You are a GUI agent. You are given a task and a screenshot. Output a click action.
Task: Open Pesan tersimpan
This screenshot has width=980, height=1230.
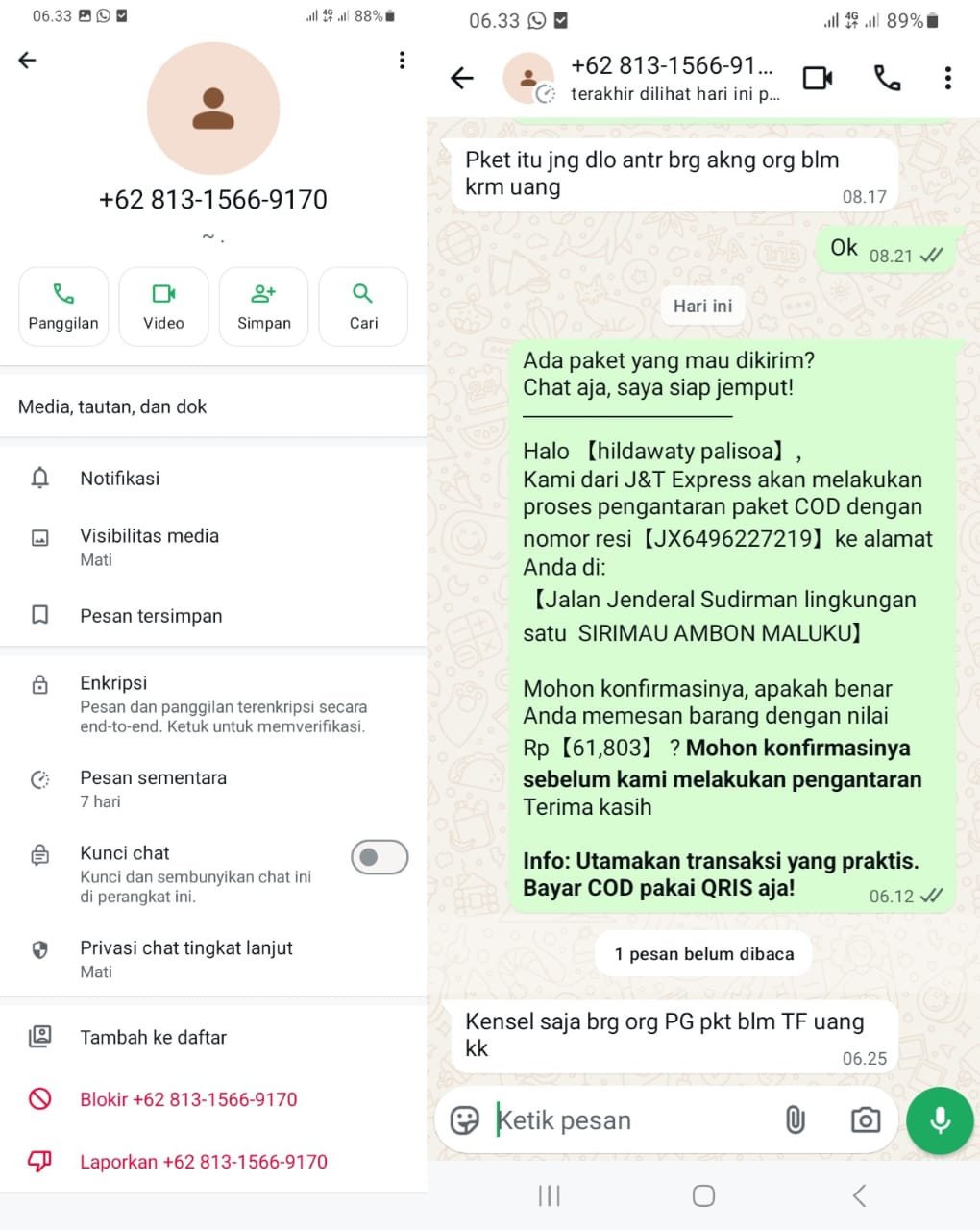click(213, 615)
